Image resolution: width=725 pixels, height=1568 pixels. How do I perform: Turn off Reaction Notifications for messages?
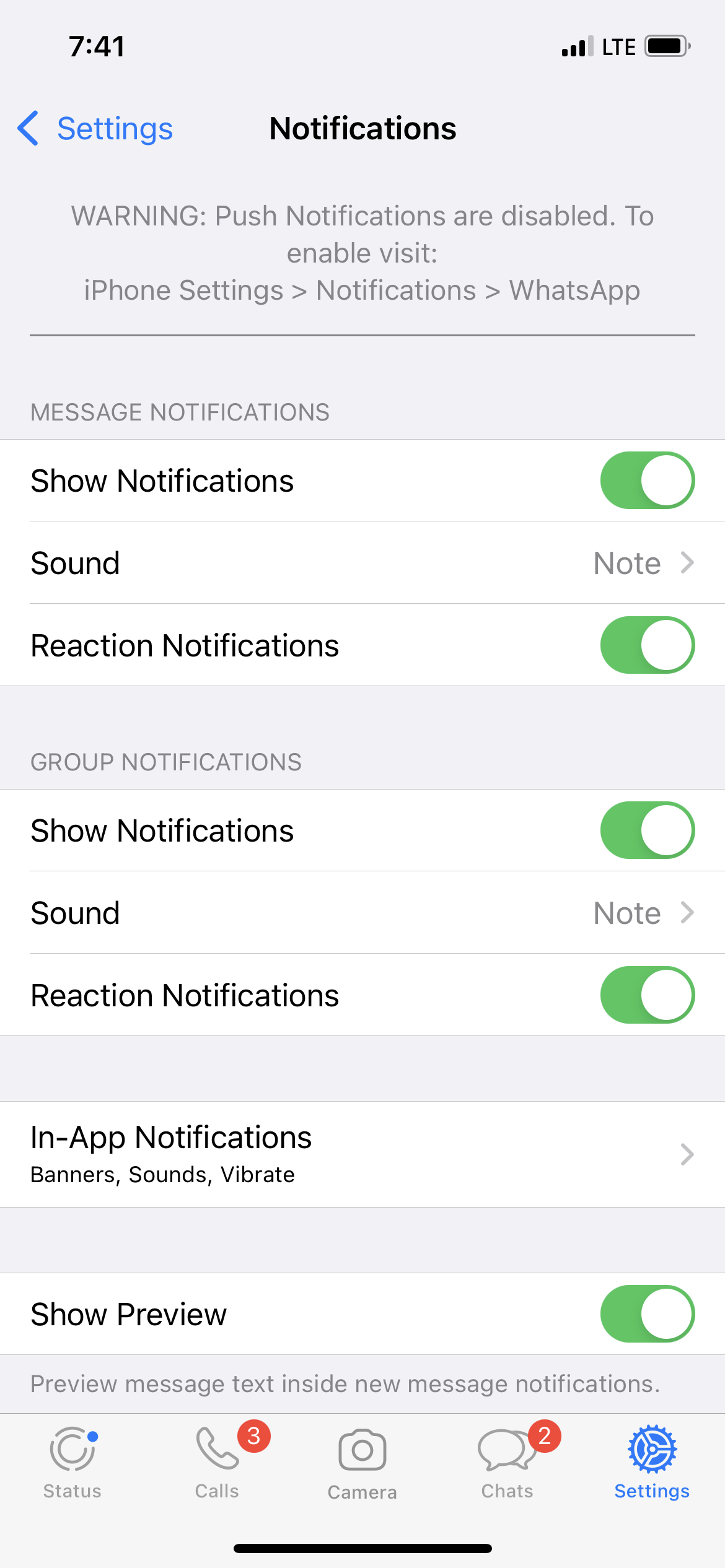647,645
